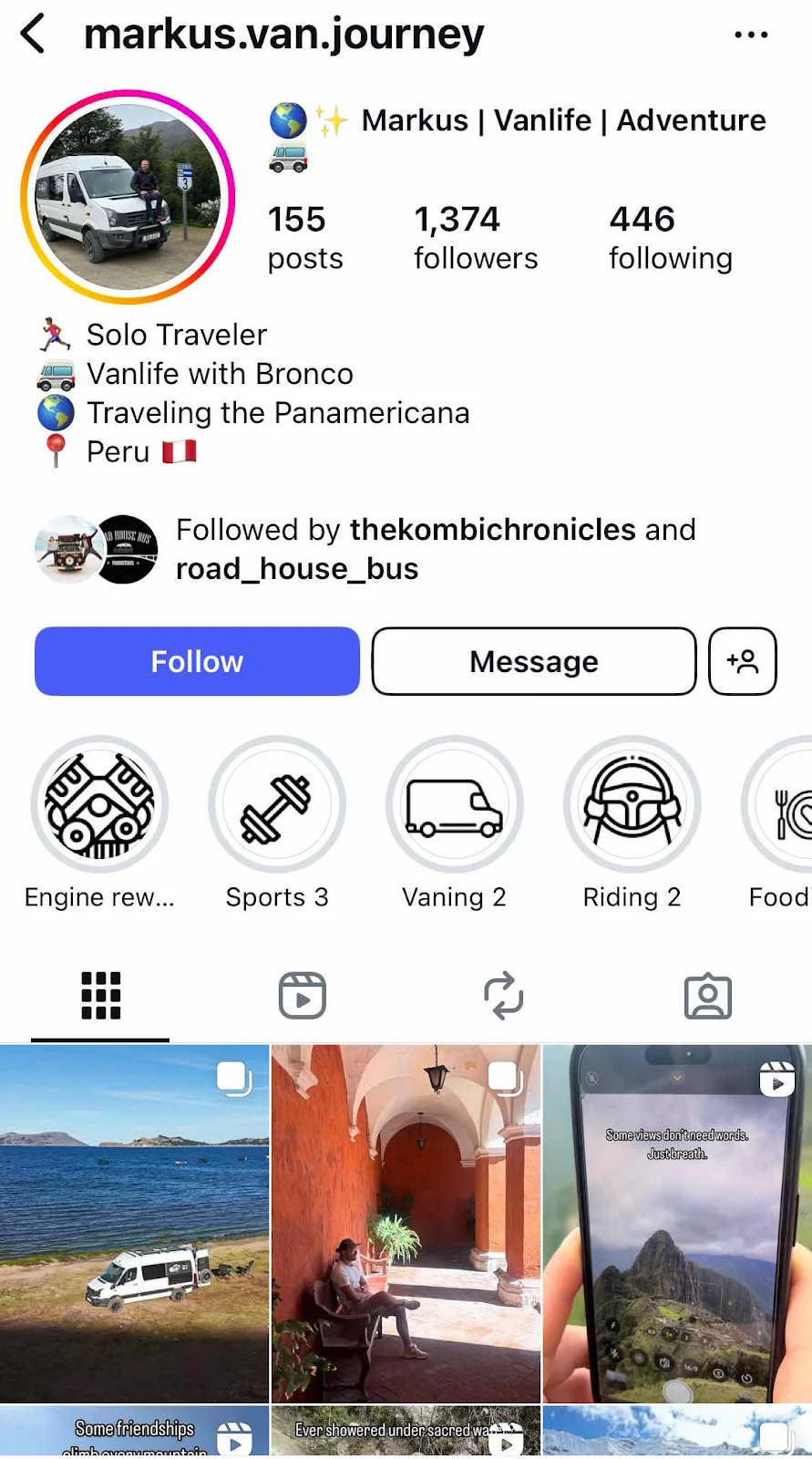
Task: Open the Riding 2 highlight
Action: point(632,804)
